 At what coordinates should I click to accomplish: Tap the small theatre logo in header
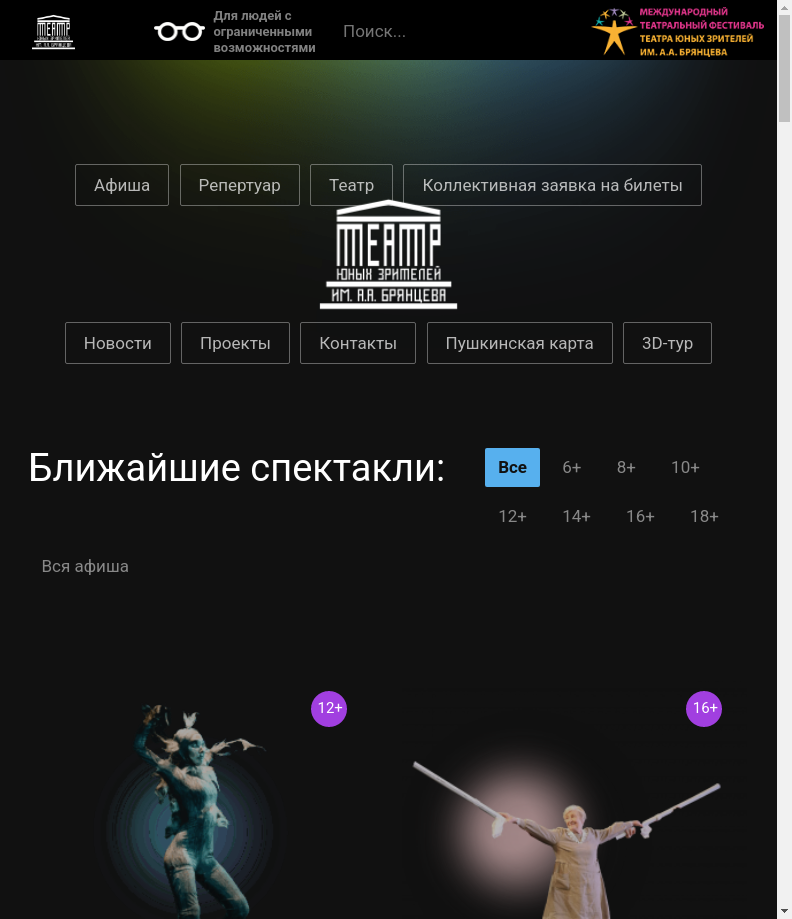(x=54, y=31)
